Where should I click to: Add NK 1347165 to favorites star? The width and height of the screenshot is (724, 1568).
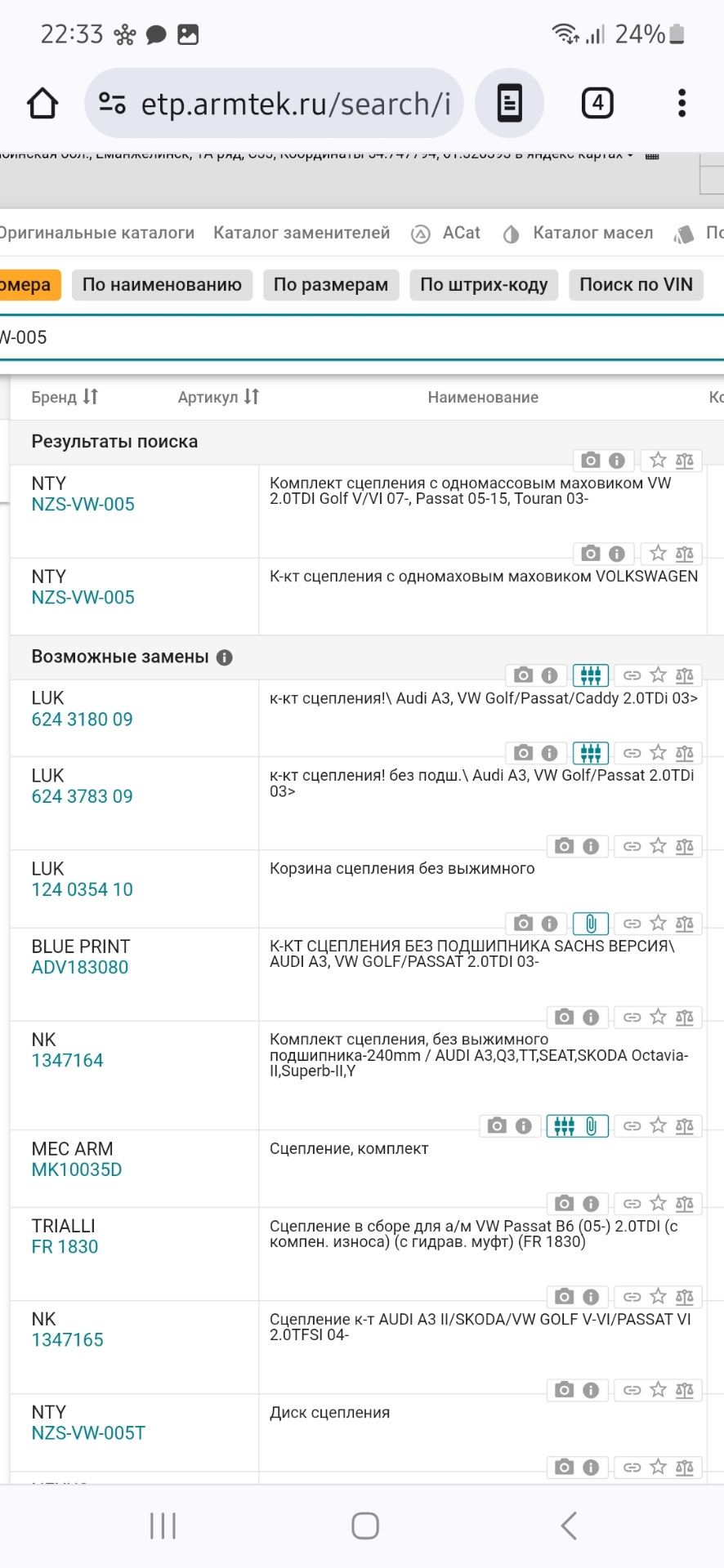point(658,1297)
